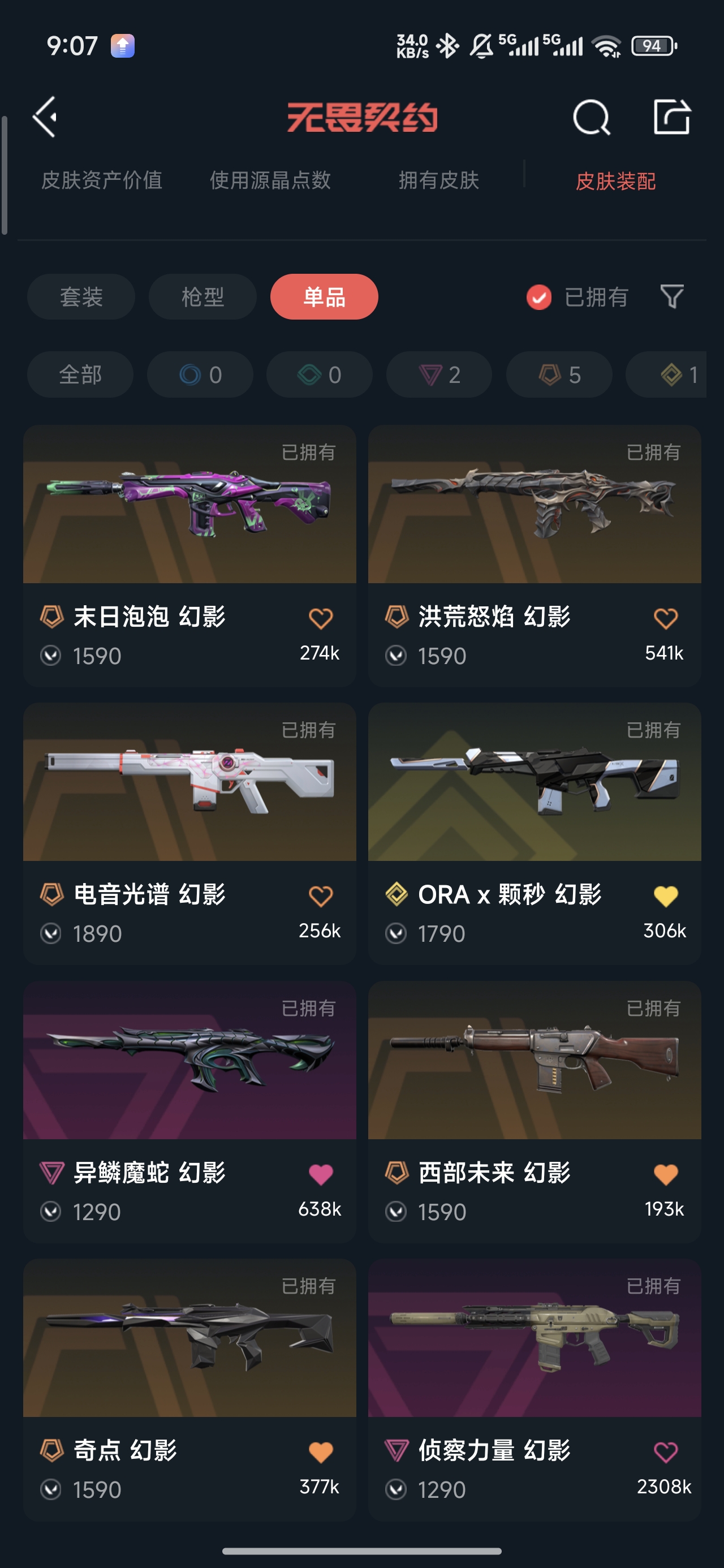The height and width of the screenshot is (1568, 724).
Task: Switch to the 皮肤资产价值 tab
Action: tap(102, 180)
